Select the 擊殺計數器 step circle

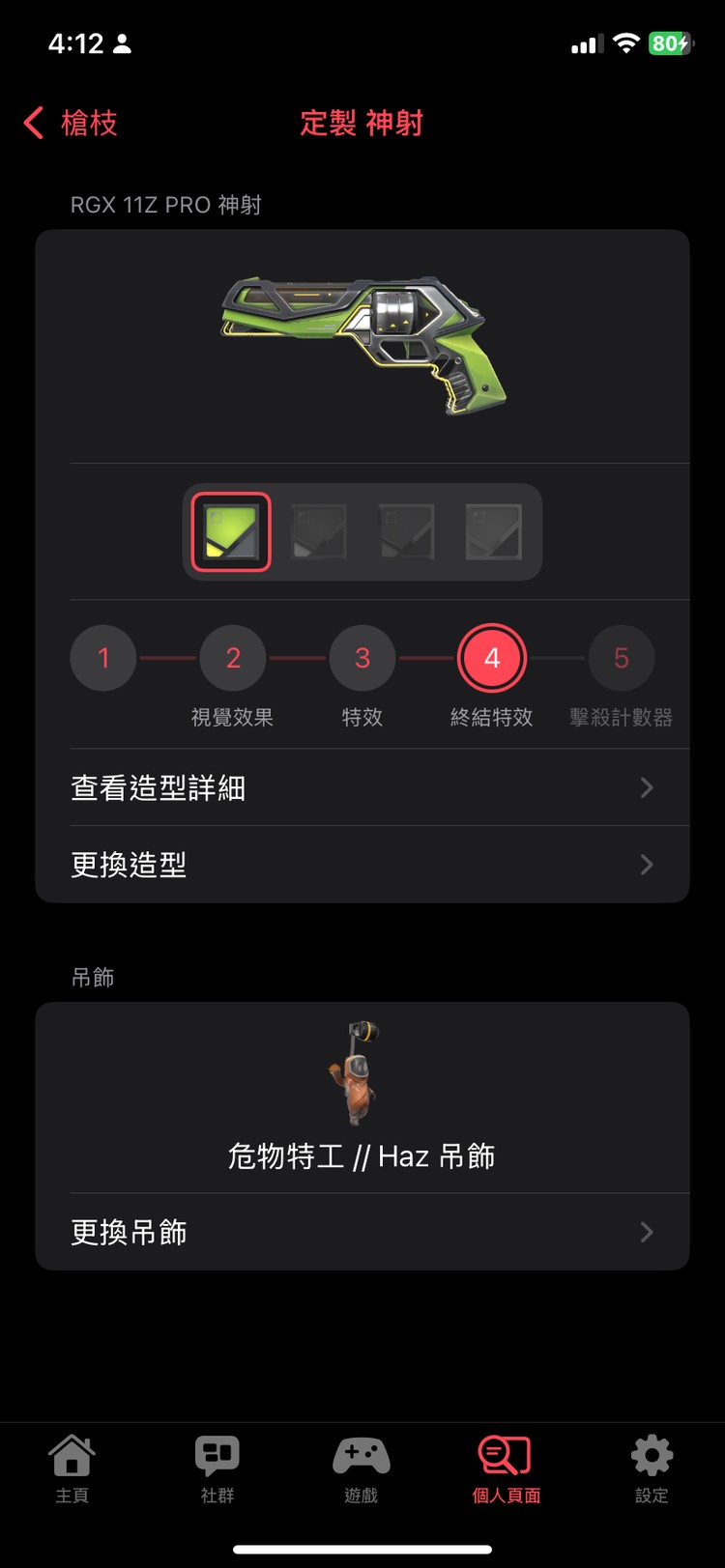(x=622, y=658)
